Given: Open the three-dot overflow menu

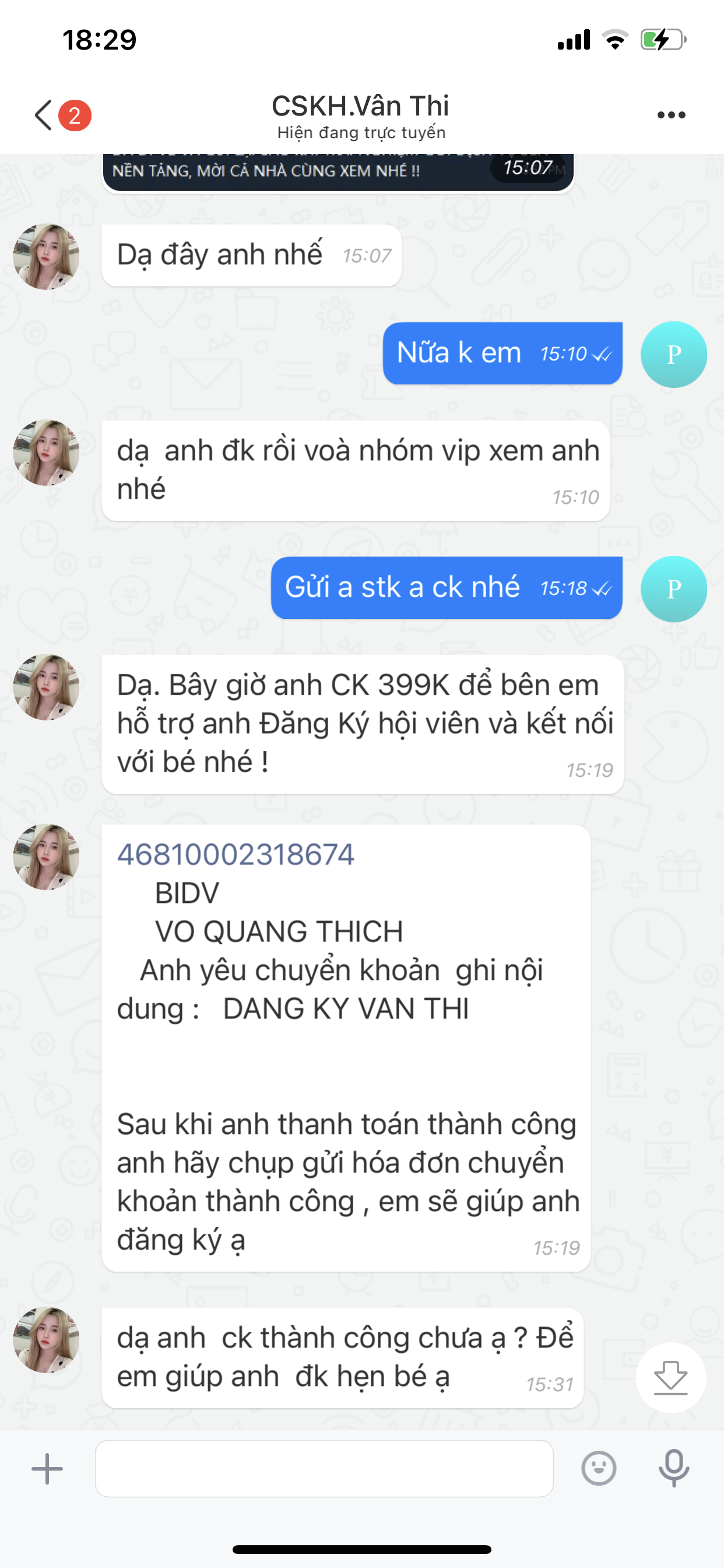Looking at the screenshot, I should [670, 115].
